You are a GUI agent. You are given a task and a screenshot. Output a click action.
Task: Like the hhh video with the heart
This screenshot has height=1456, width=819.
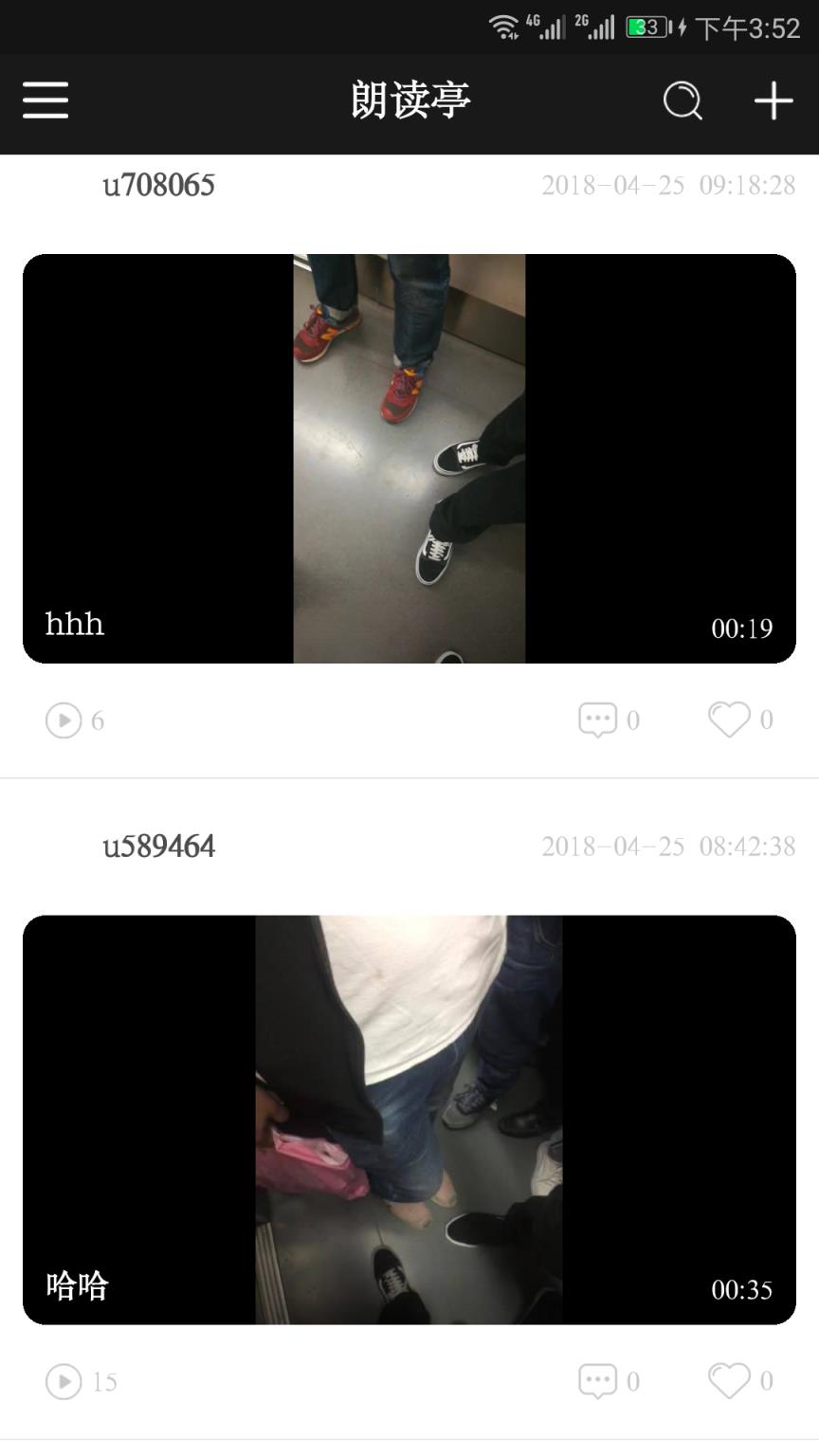[729, 719]
